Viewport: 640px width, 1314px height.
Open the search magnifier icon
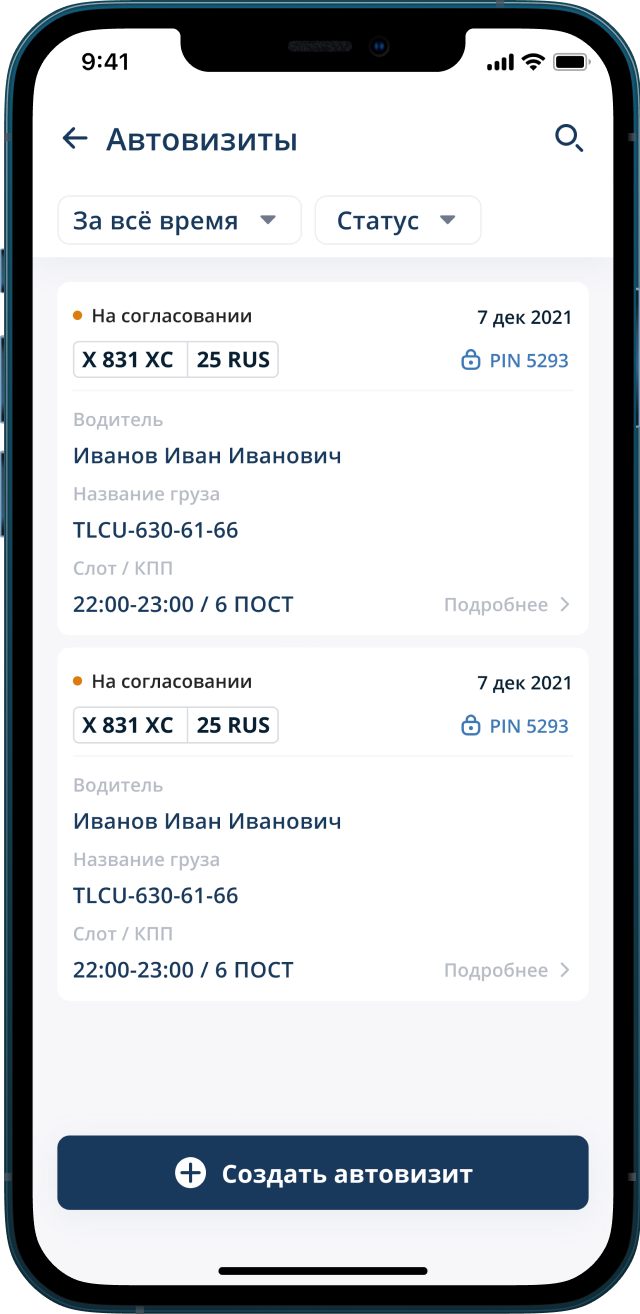[x=569, y=139]
